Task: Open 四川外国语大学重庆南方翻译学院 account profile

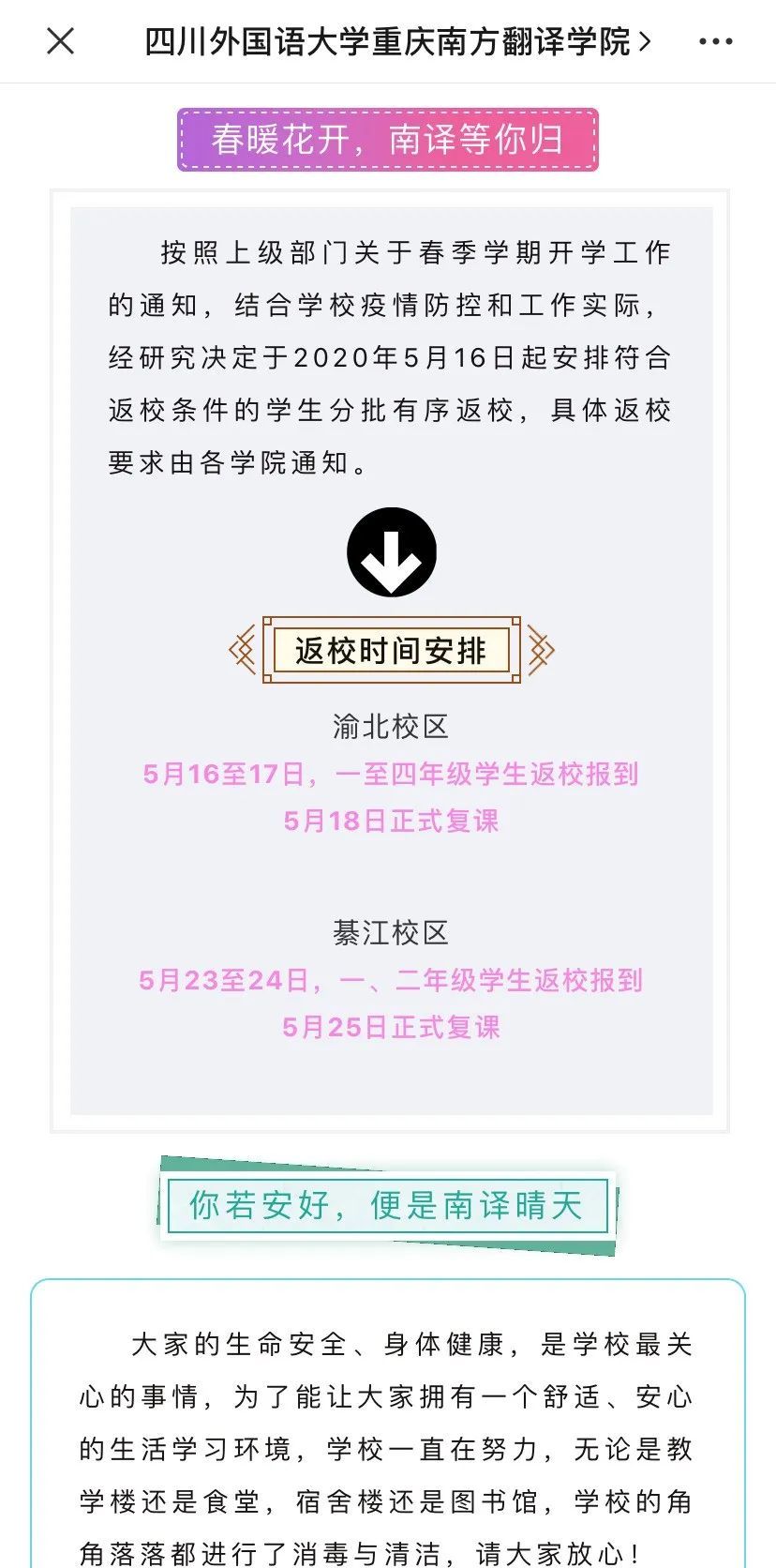Action: (x=397, y=41)
